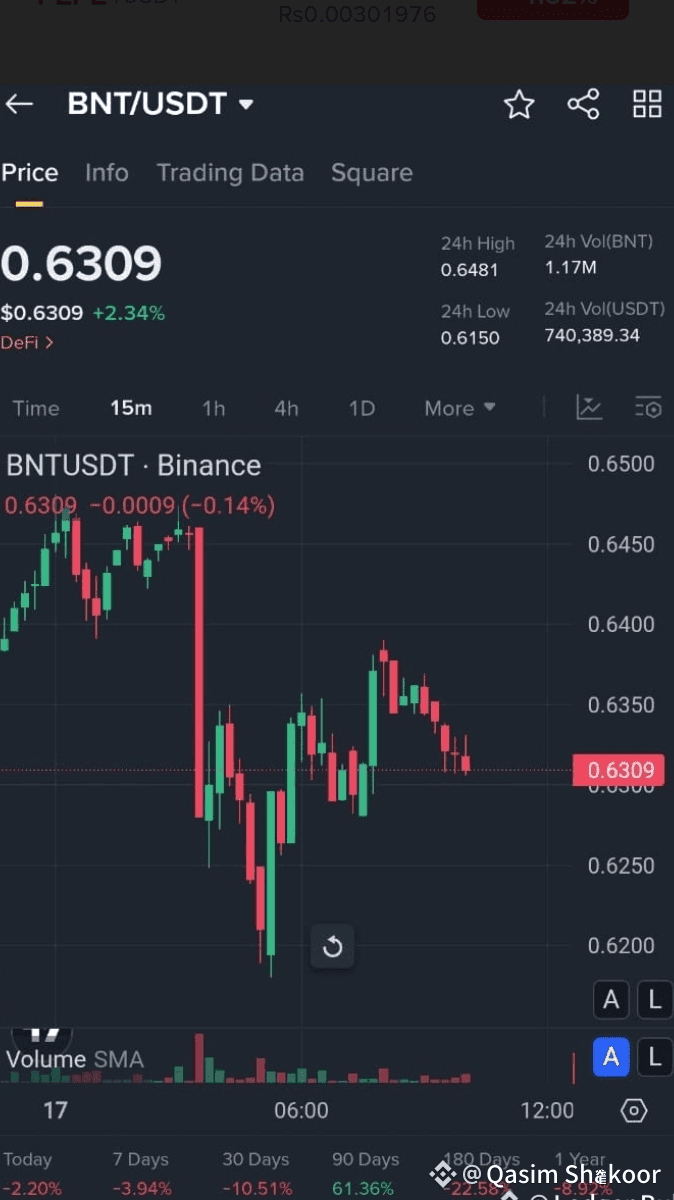Viewport: 674px width, 1200px height.
Task: Toggle the highlighted A scale on volume
Action: [x=610, y=1057]
